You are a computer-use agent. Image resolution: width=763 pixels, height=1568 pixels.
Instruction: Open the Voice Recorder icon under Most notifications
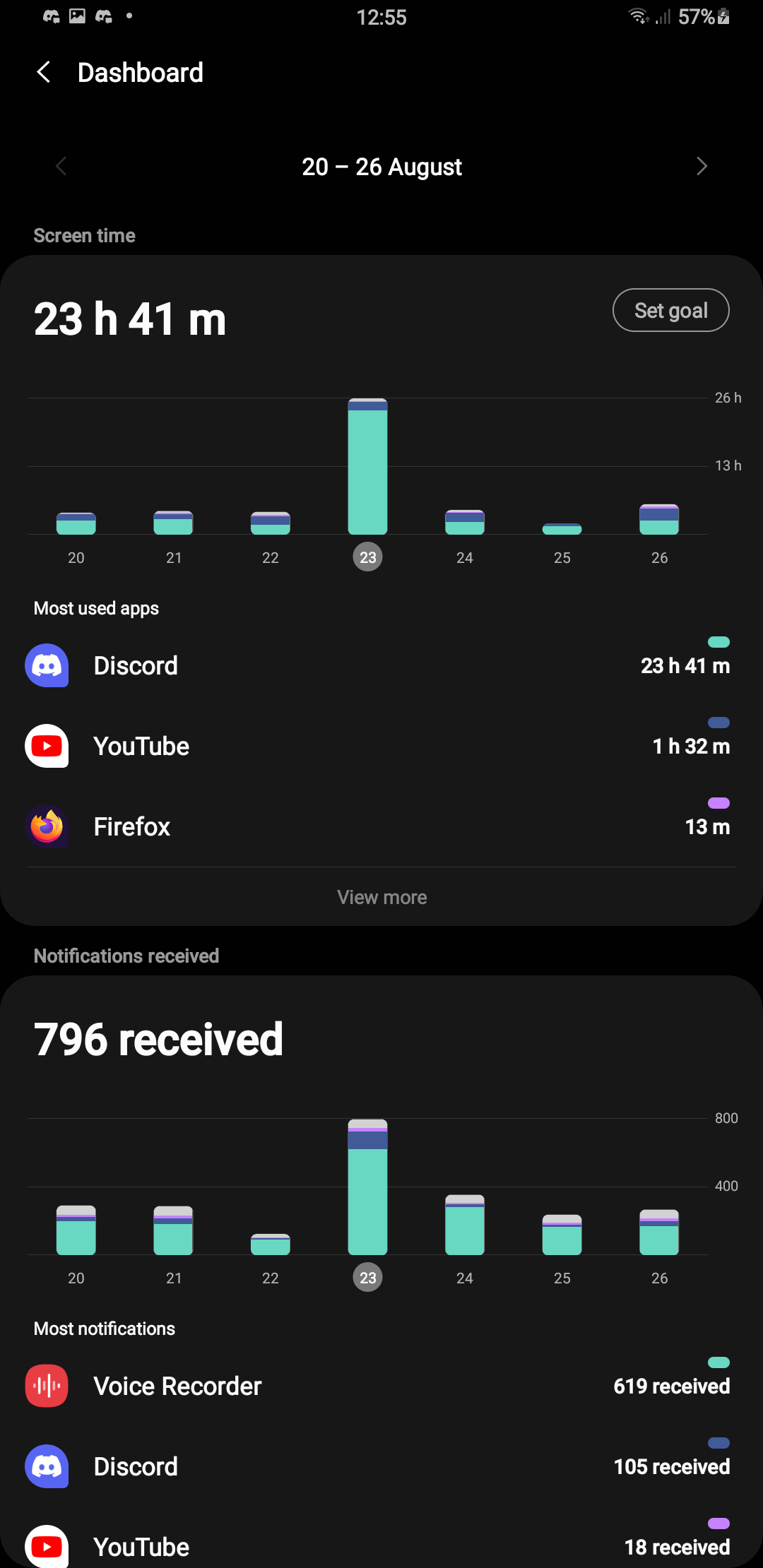(47, 1385)
